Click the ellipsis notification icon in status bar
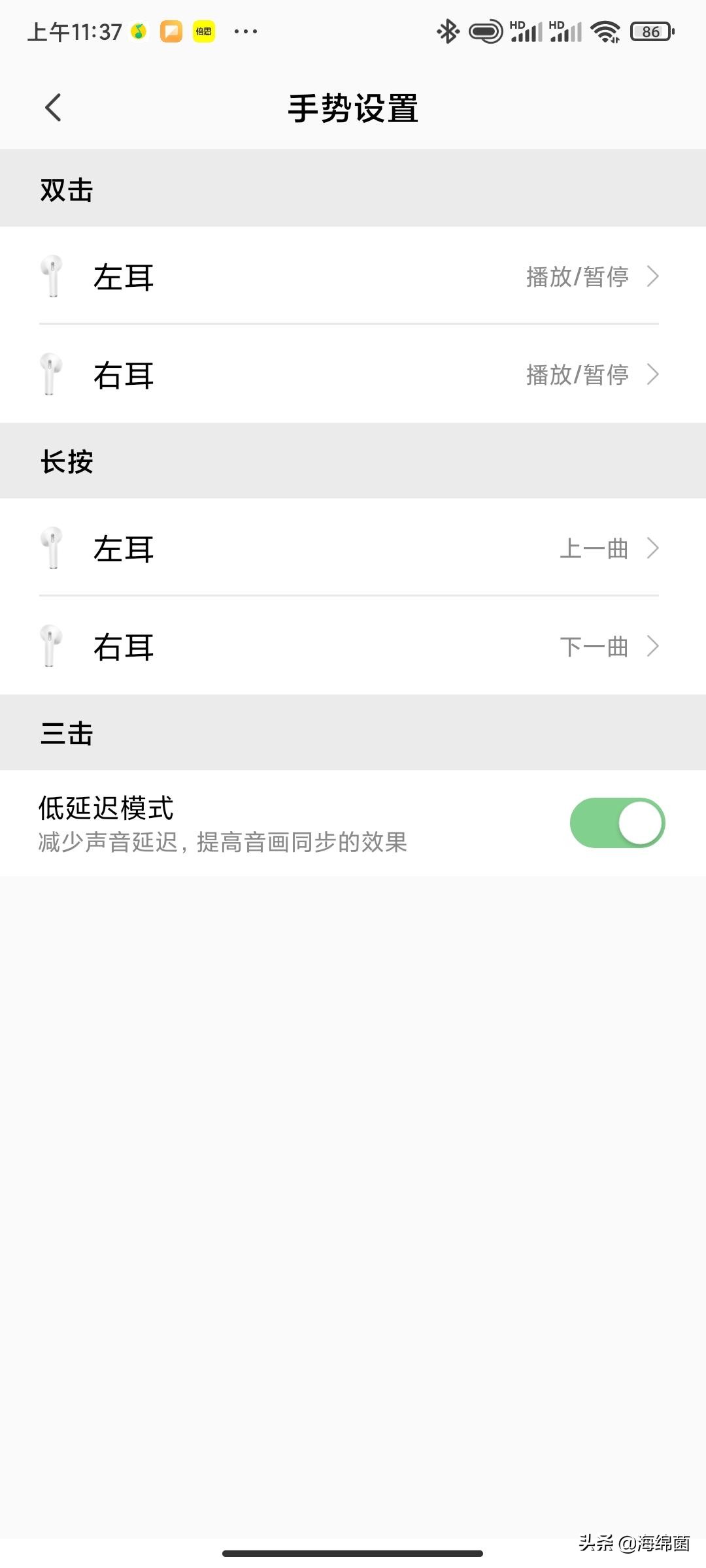The image size is (706, 1568). [x=245, y=31]
